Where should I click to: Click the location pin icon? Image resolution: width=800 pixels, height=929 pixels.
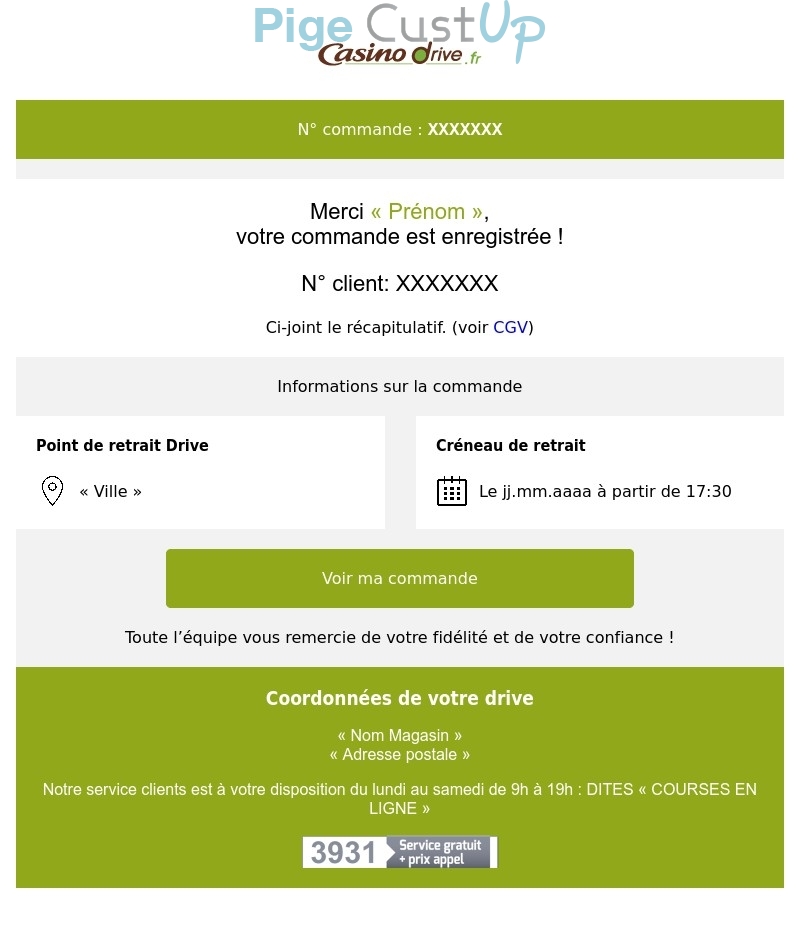click(51, 491)
